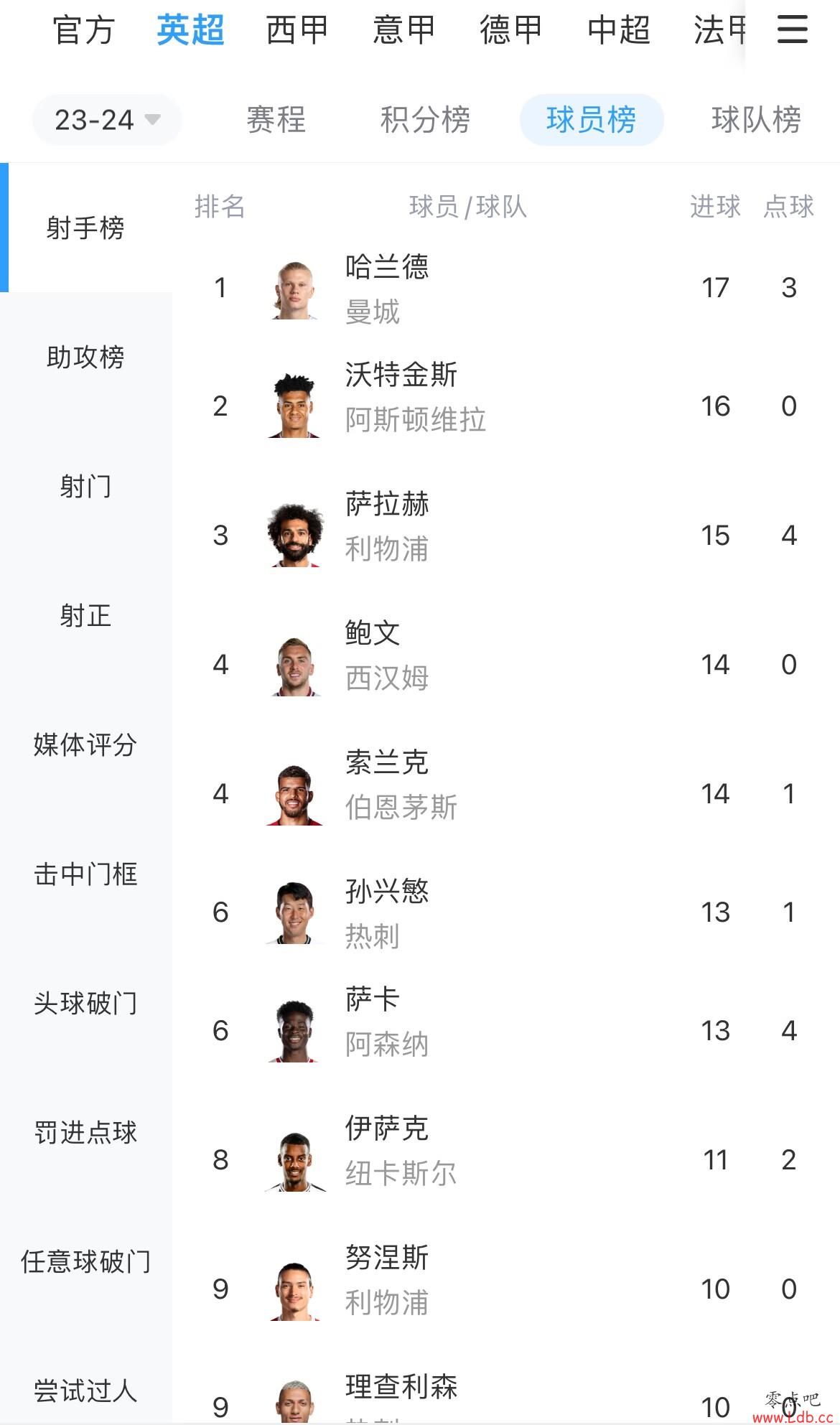Select the 意甲 league tab

coord(404,30)
